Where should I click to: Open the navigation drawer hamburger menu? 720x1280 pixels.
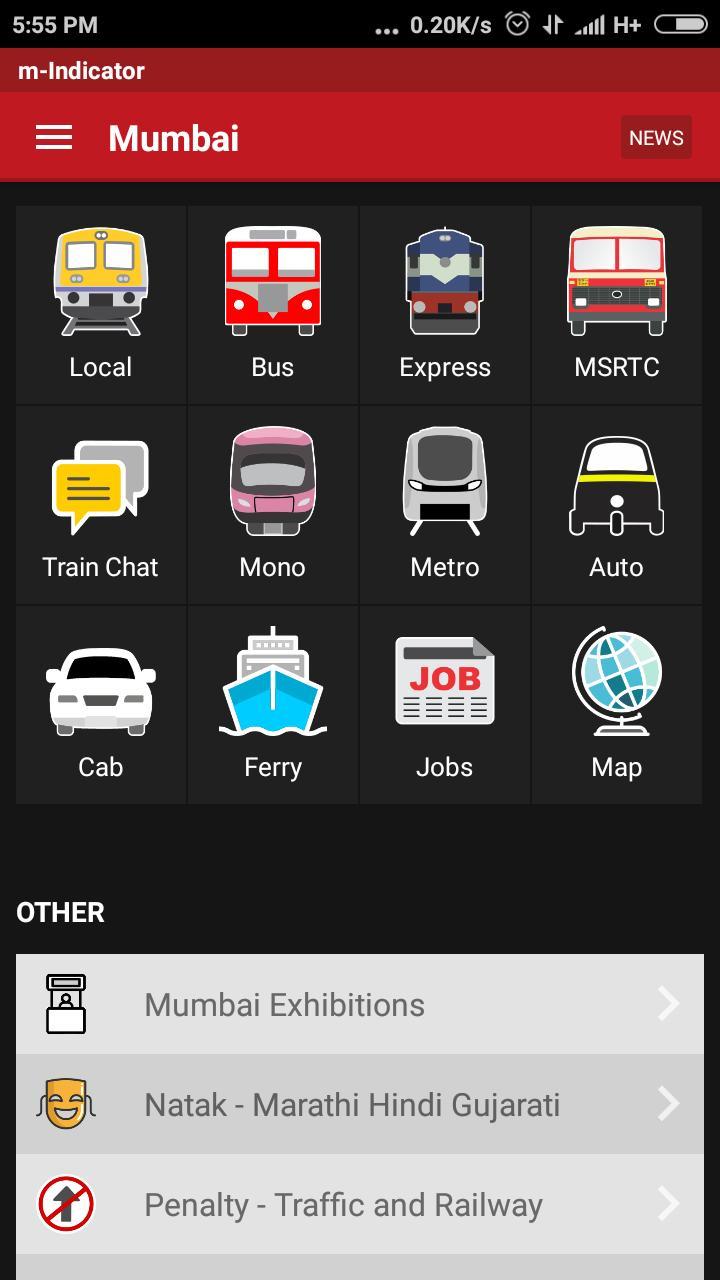point(54,137)
